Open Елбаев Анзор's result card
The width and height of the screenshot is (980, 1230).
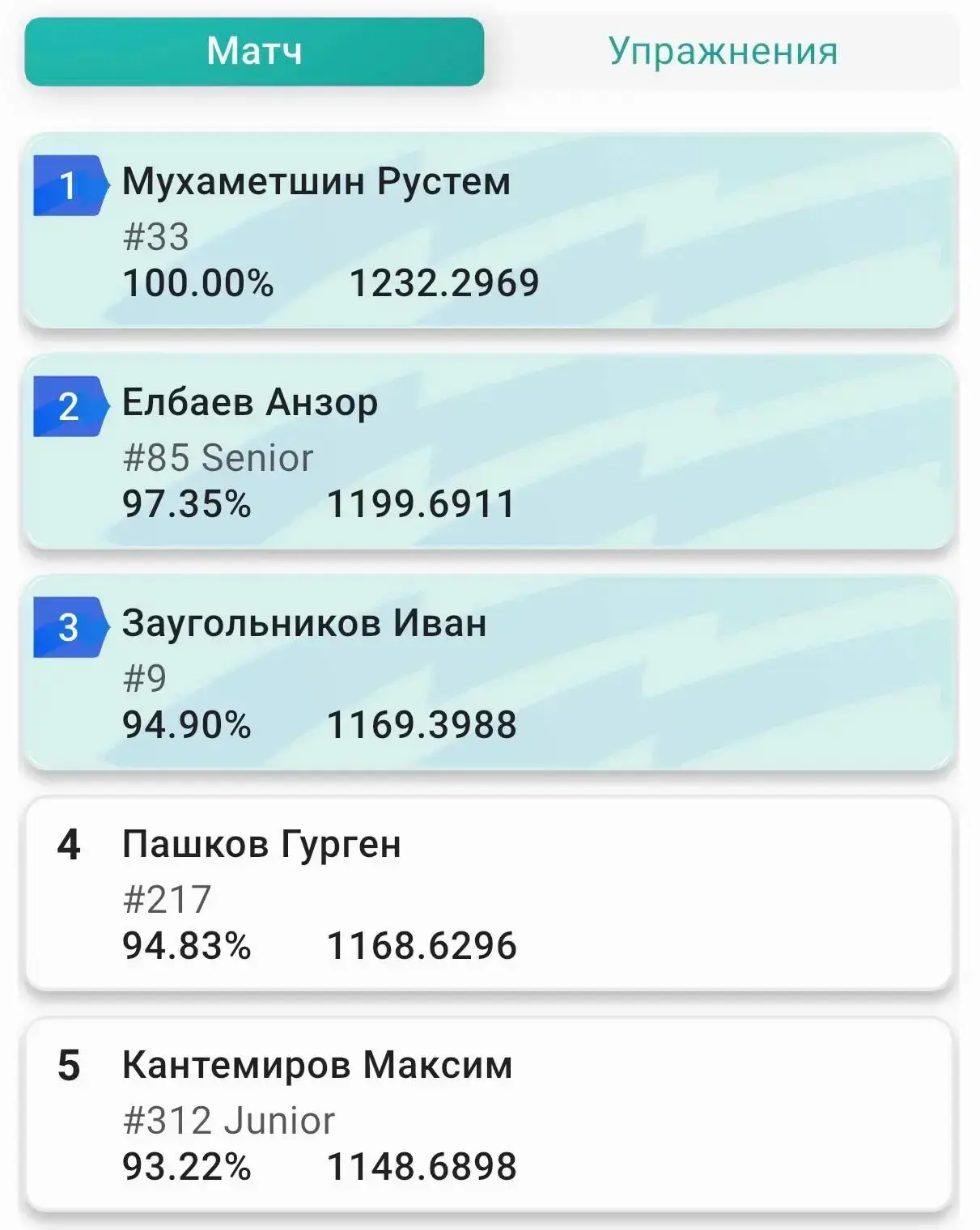(489, 452)
